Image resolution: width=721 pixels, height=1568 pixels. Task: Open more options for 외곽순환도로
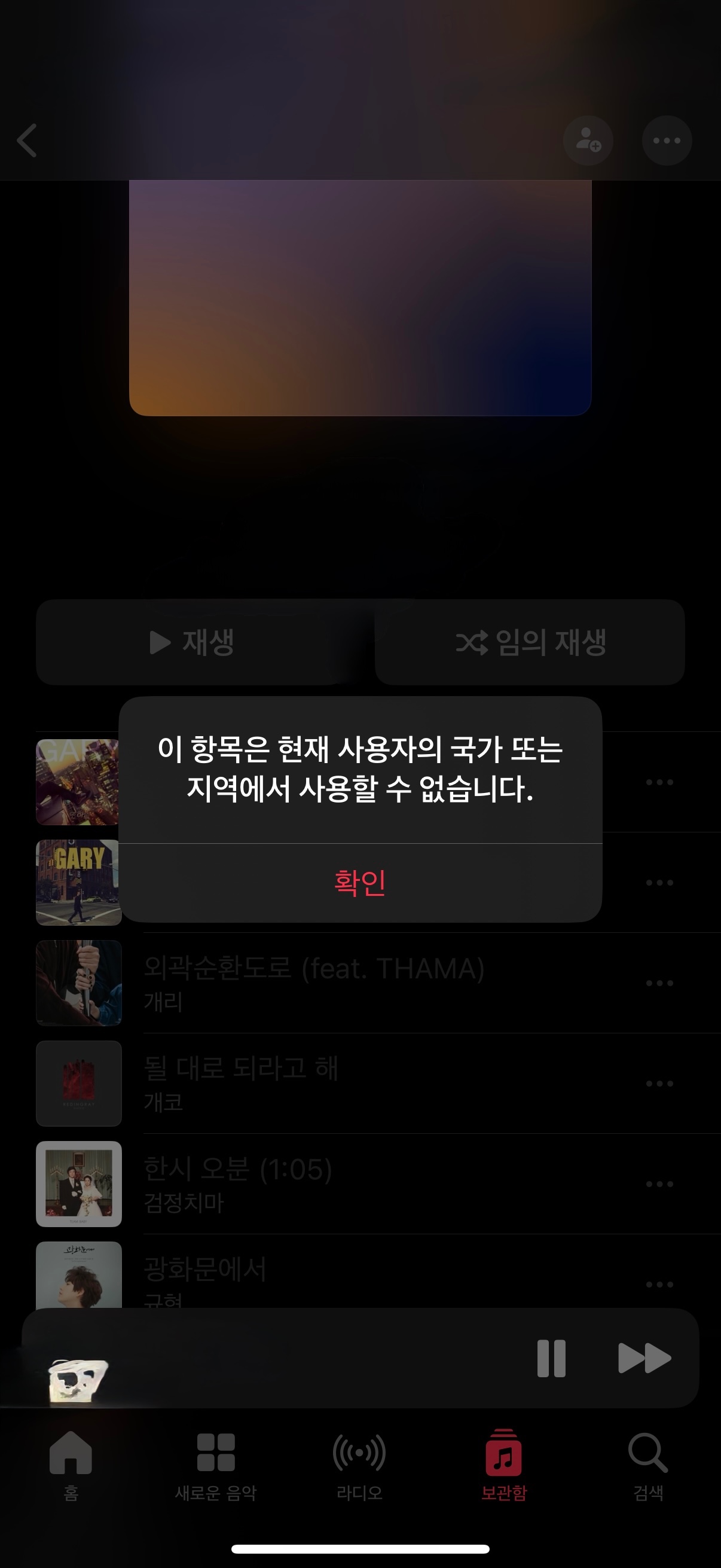659,983
